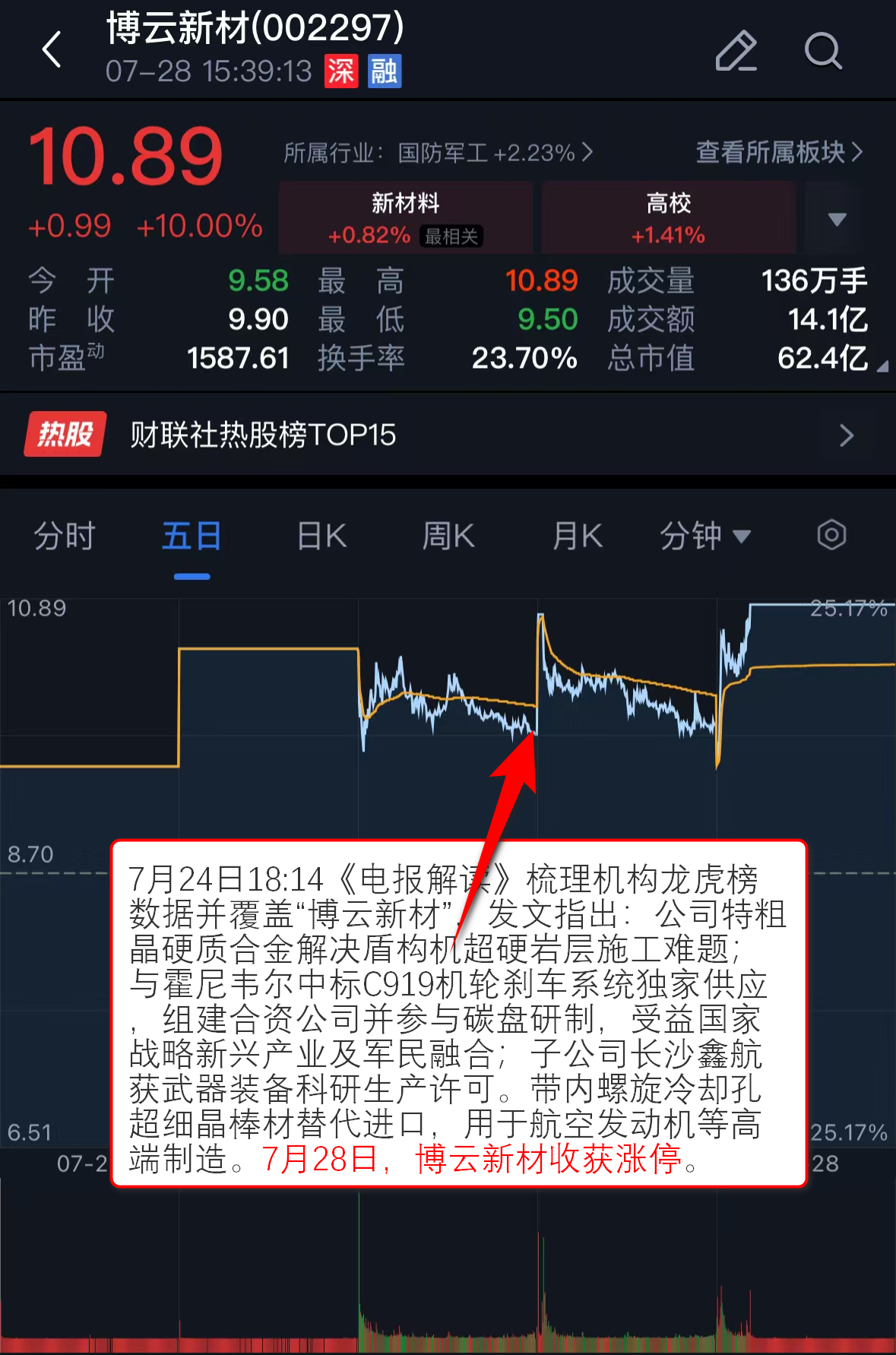Show the 周K chart
The height and width of the screenshot is (1355, 896).
click(448, 537)
